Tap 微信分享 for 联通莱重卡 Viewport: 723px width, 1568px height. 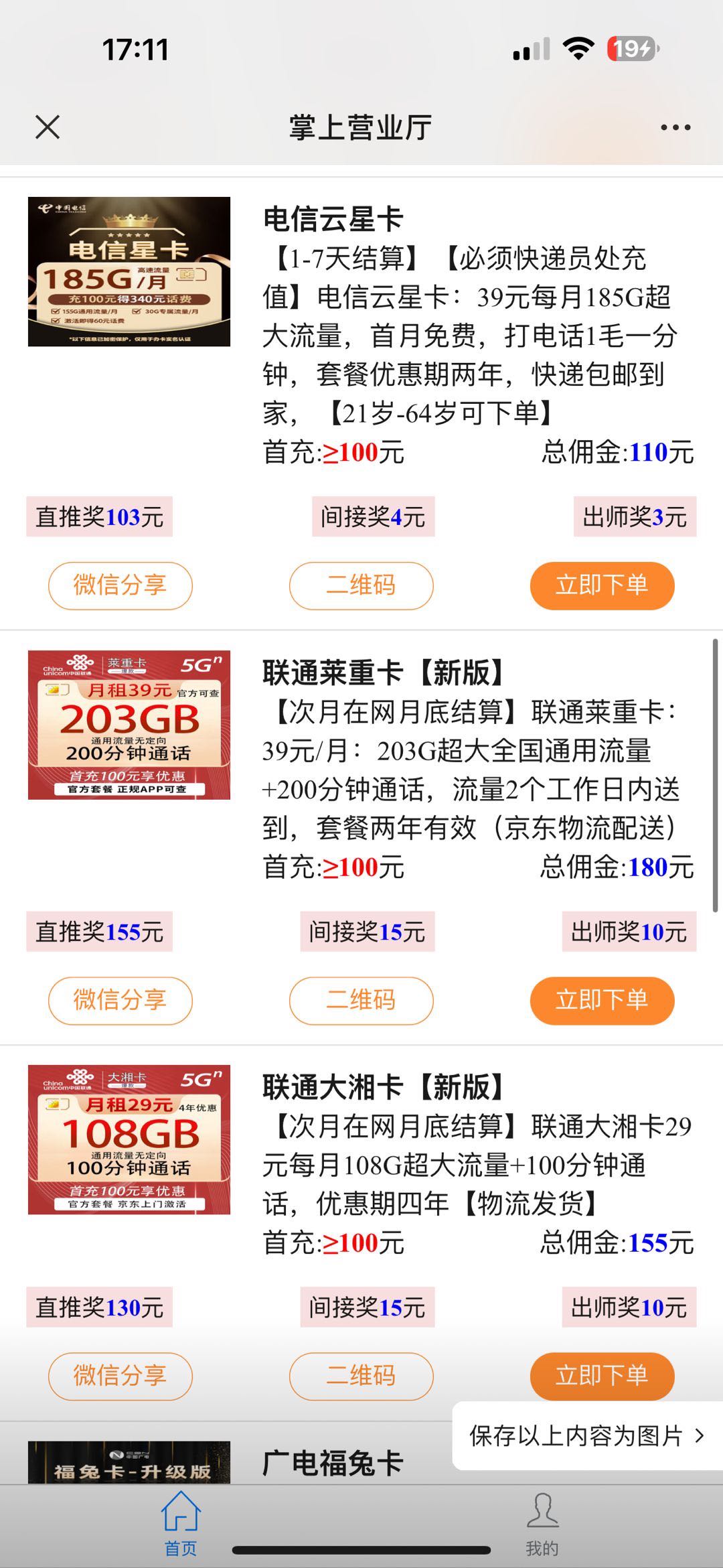coord(120,1001)
